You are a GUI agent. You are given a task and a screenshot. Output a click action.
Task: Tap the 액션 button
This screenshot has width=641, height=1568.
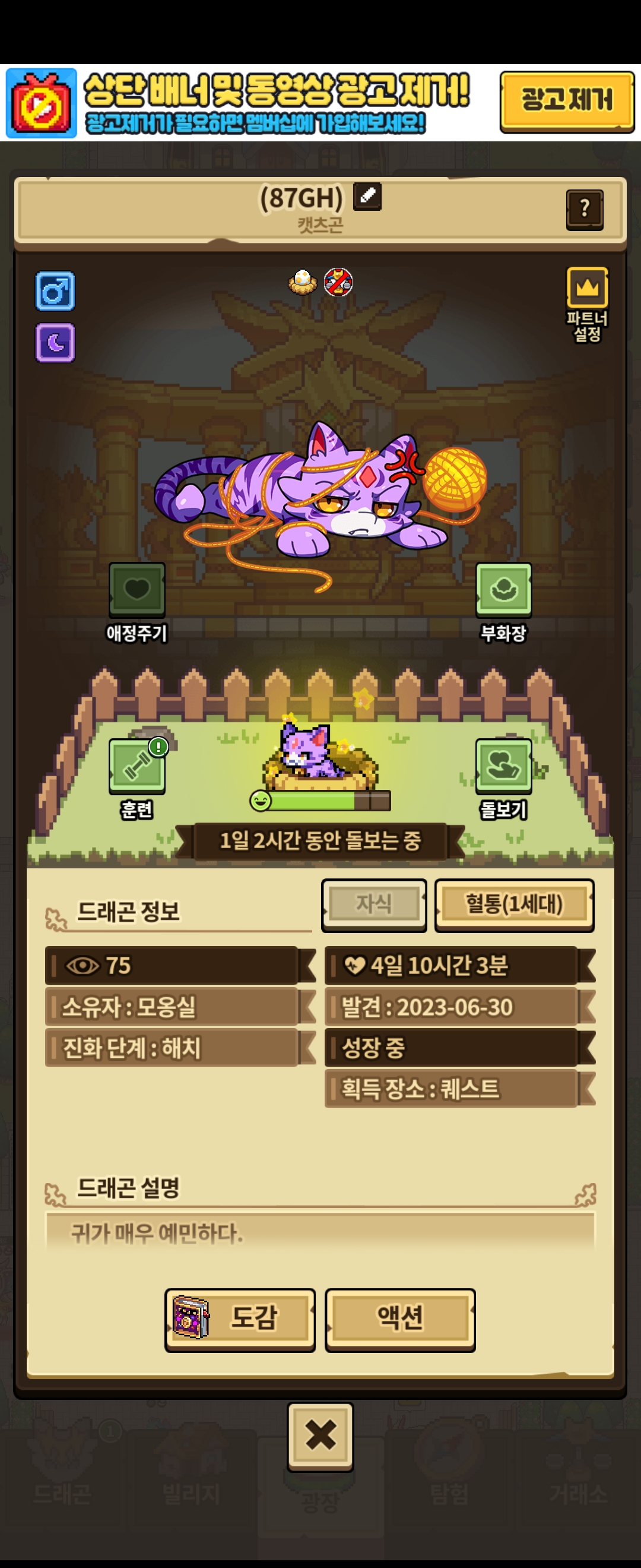[x=400, y=1319]
